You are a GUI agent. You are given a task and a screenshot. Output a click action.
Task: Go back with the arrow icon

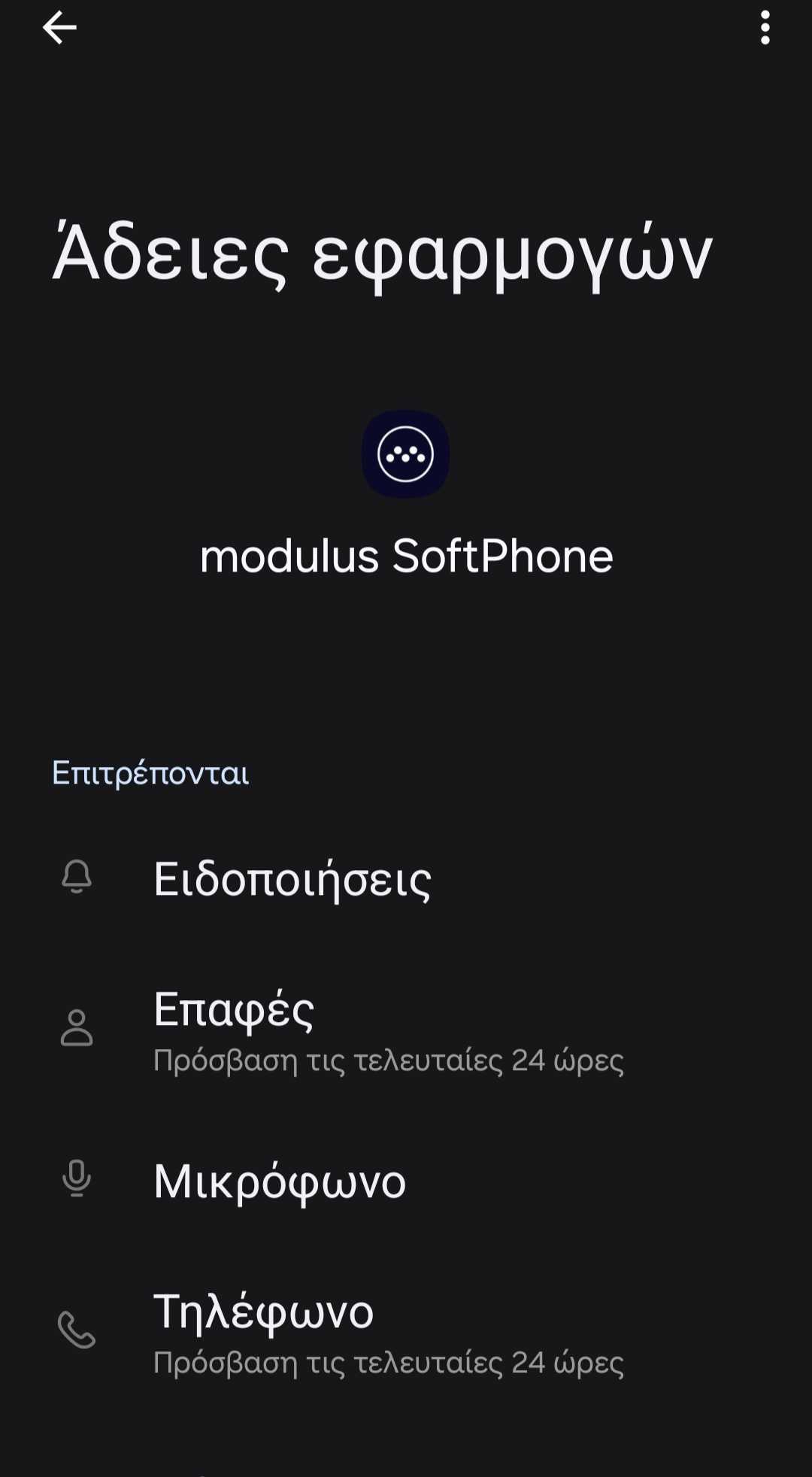pos(59,29)
